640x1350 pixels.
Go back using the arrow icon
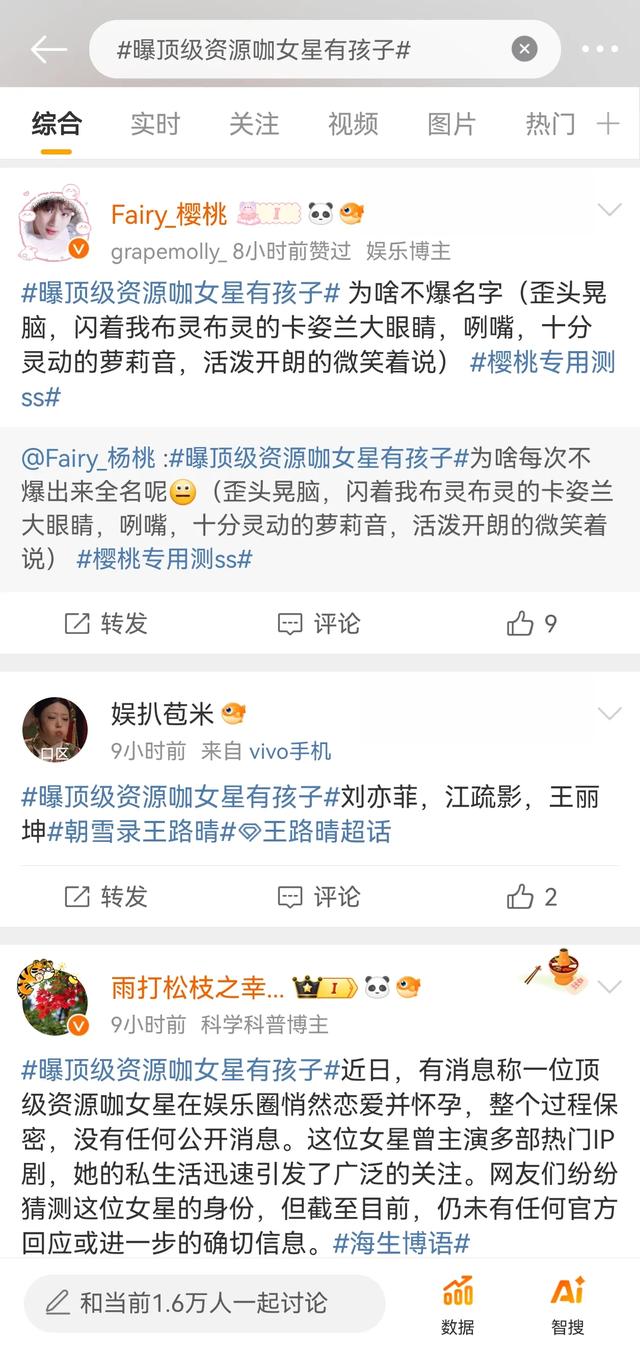47,49
